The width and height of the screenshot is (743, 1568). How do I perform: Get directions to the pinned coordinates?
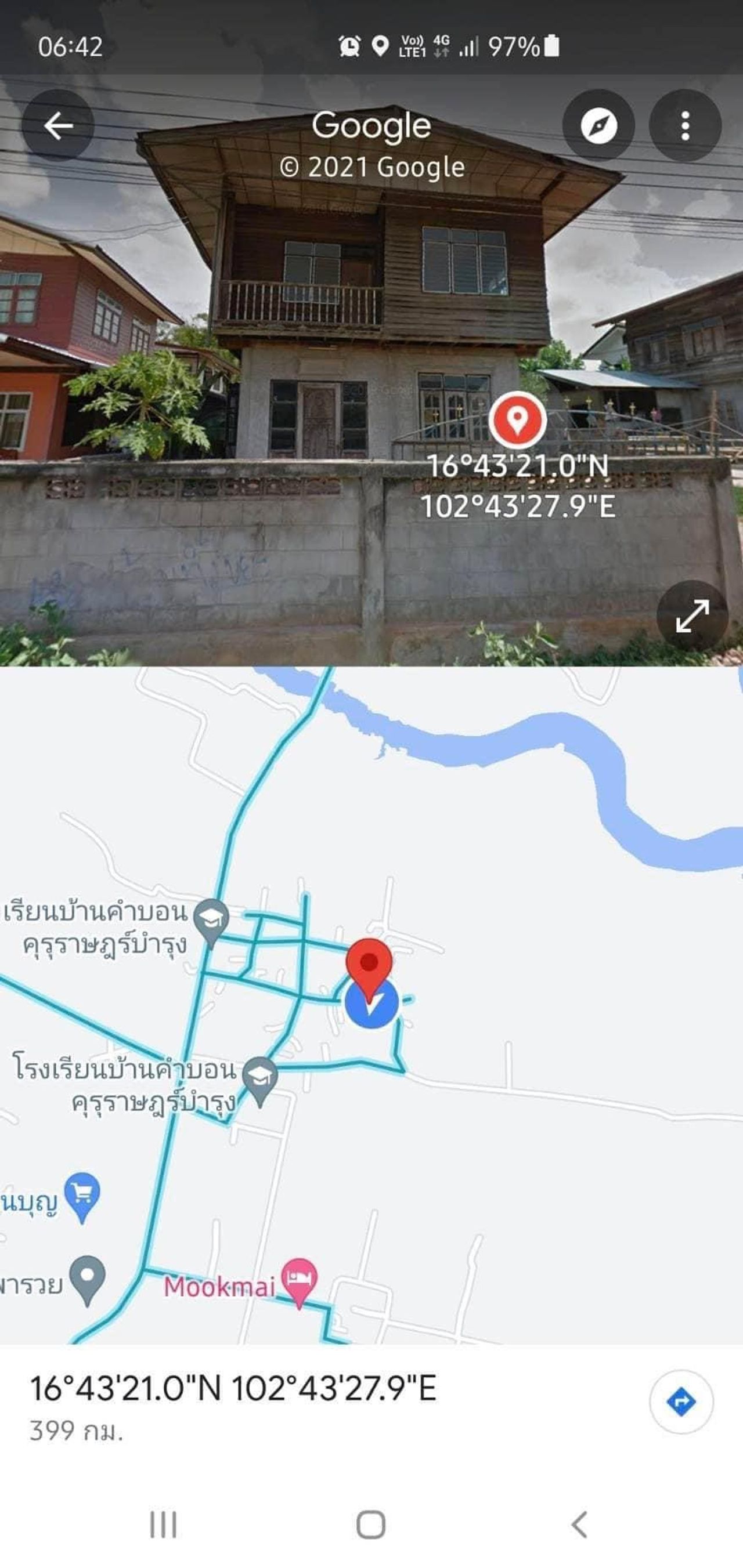coord(681,1402)
